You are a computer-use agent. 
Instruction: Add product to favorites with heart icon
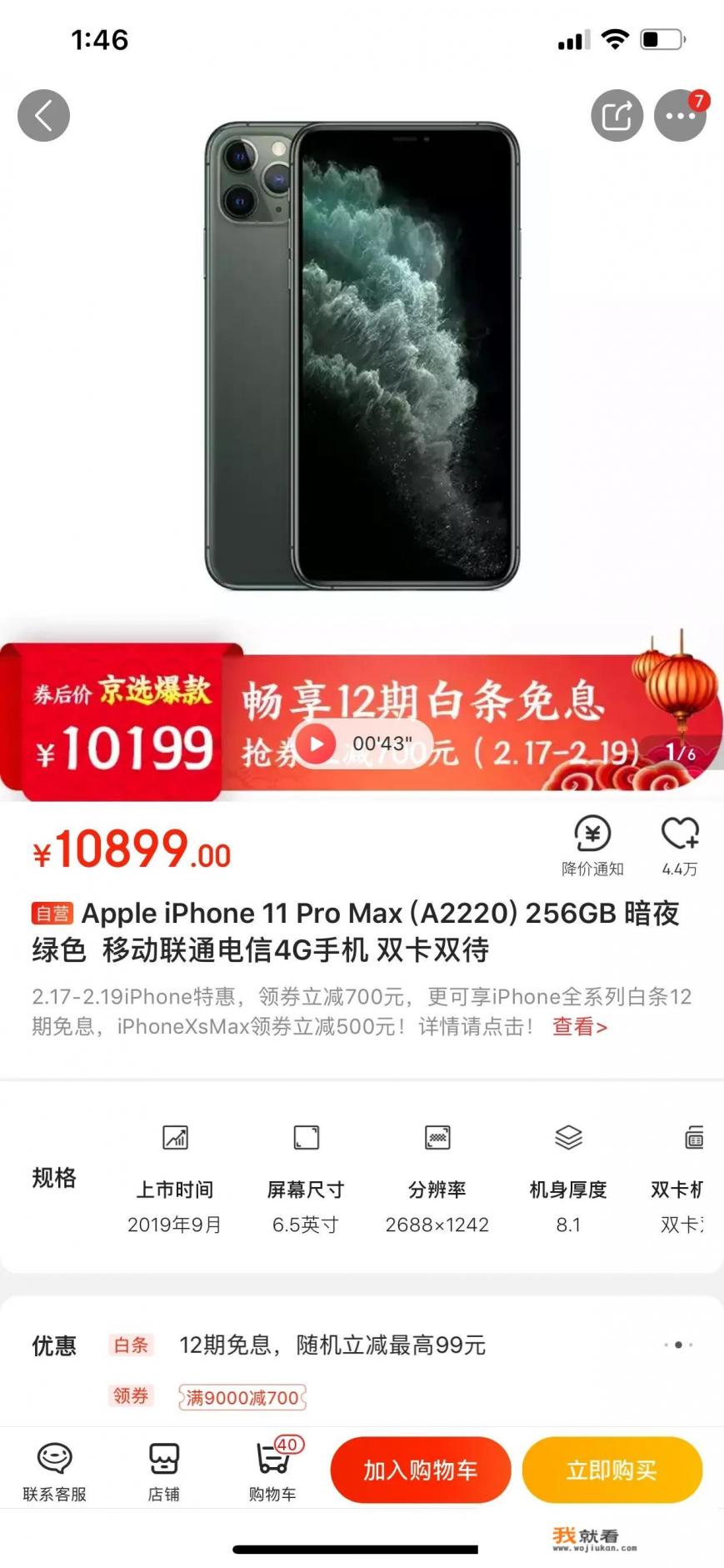(680, 845)
